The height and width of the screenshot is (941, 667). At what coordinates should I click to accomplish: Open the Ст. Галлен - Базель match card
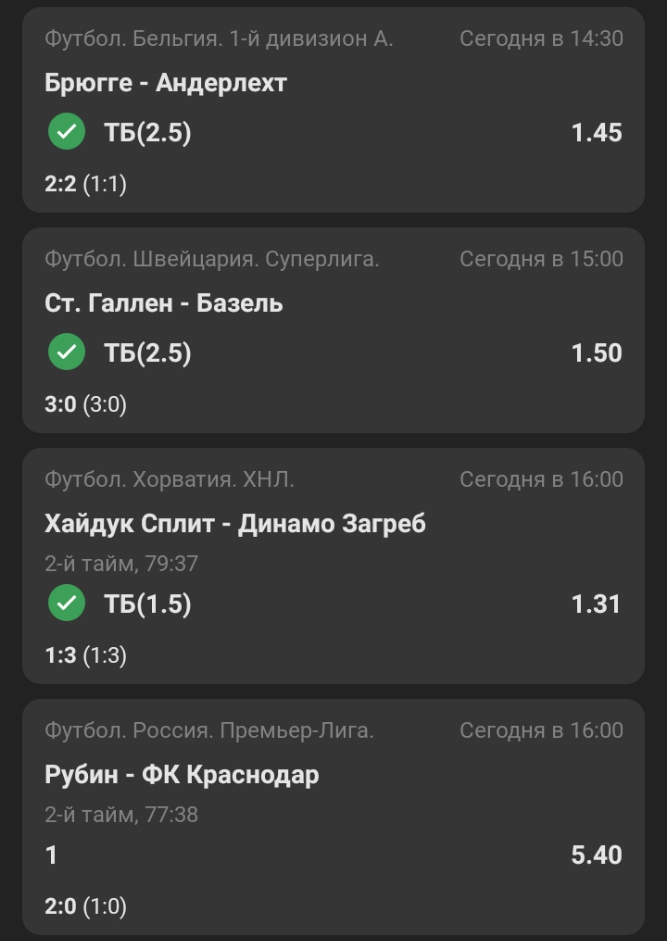(164, 303)
